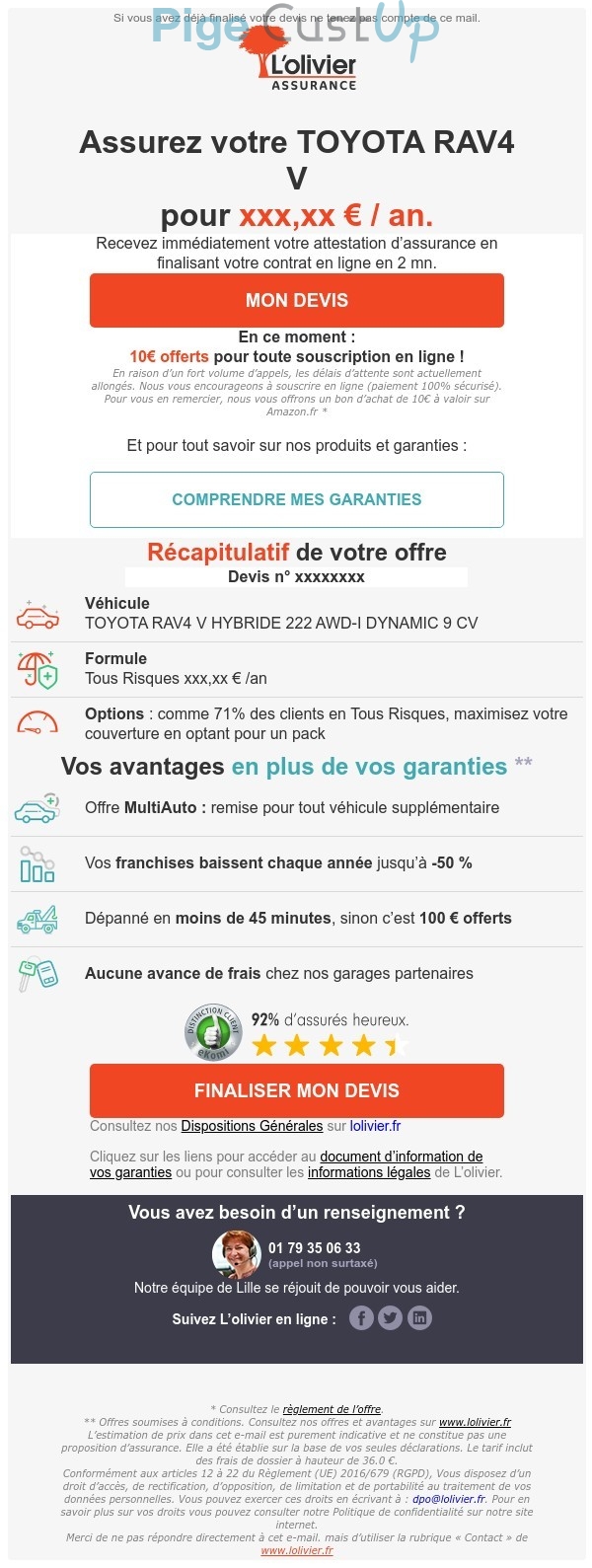The width and height of the screenshot is (592, 1568).
Task: Open COMPRENDRE MES GARANTIES
Action: point(296,499)
